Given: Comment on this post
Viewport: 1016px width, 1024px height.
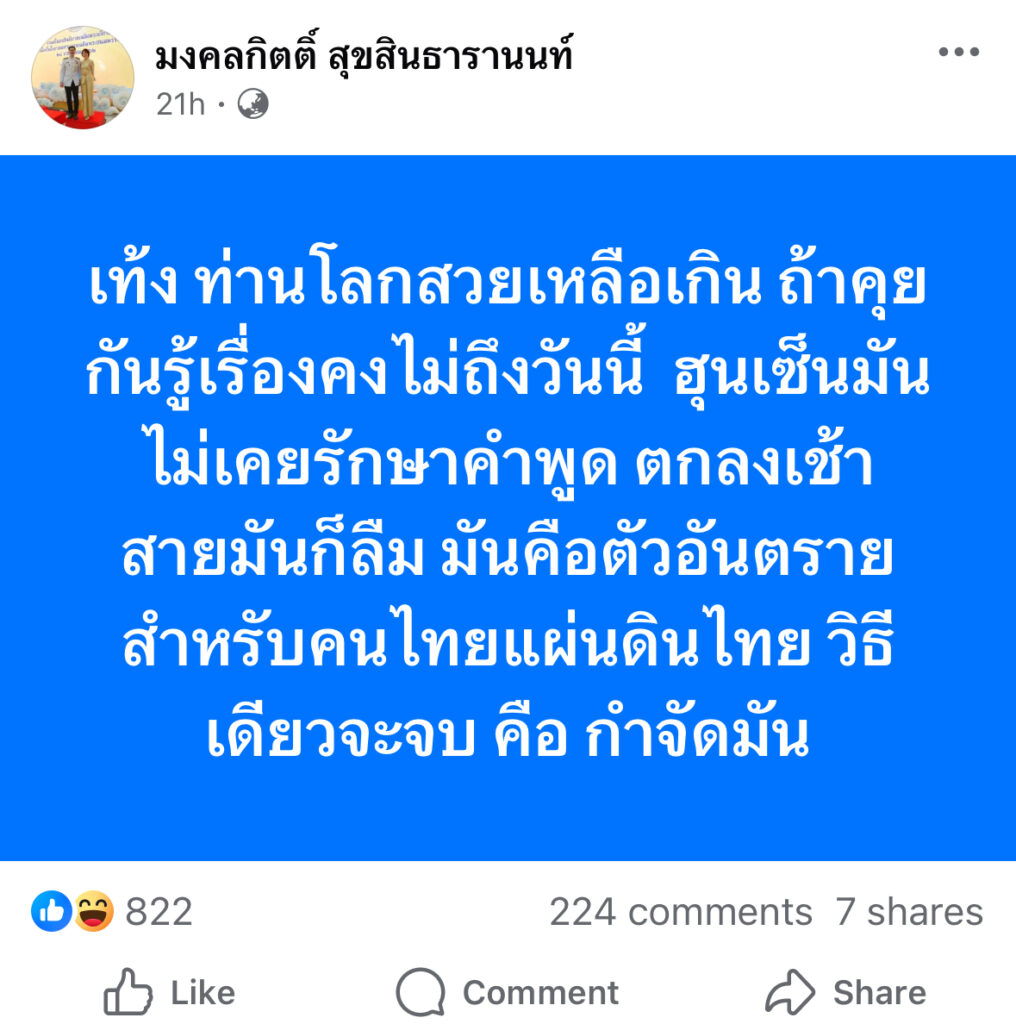Looking at the screenshot, I should 508,993.
